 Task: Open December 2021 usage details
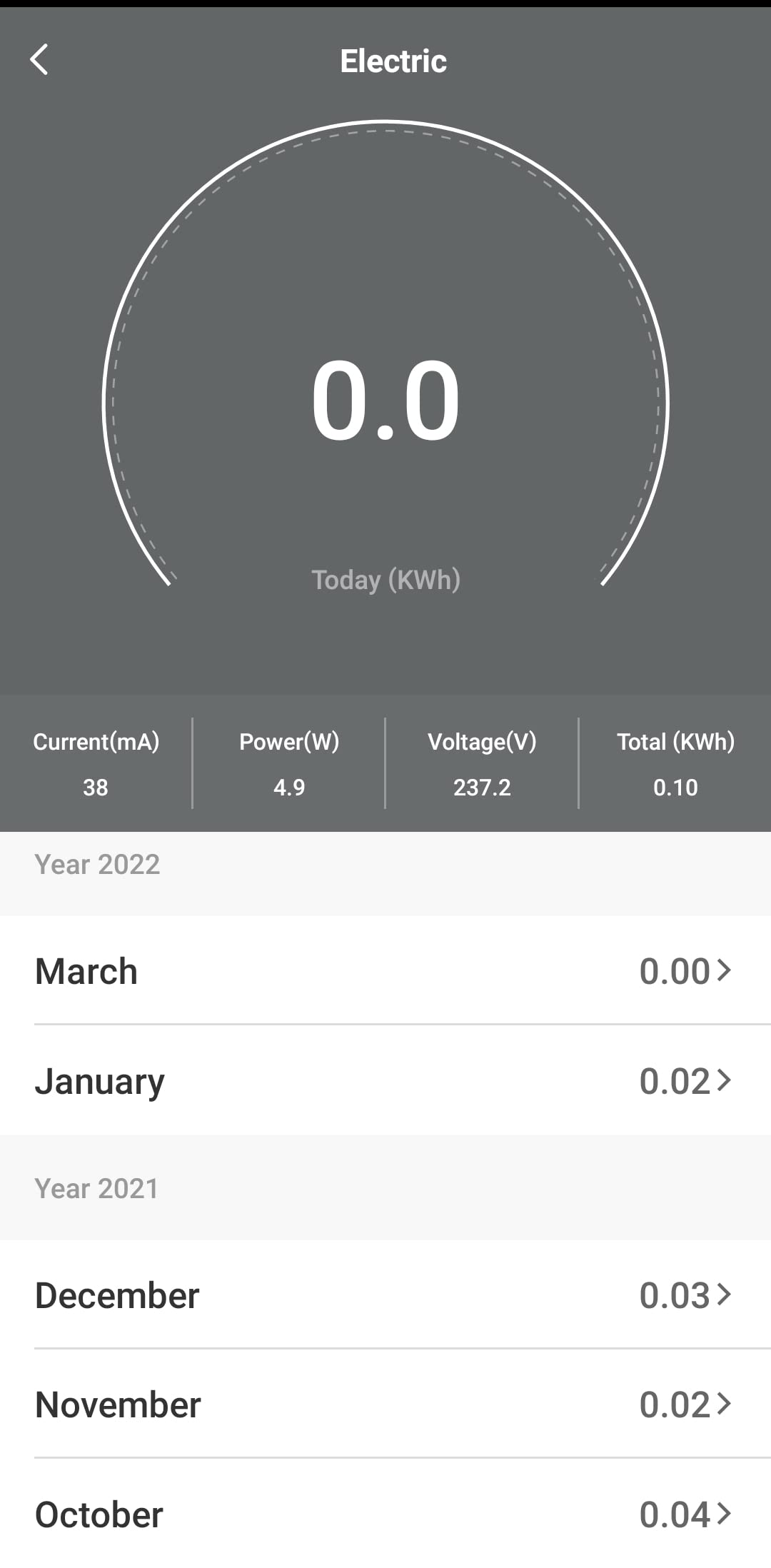[x=385, y=1295]
